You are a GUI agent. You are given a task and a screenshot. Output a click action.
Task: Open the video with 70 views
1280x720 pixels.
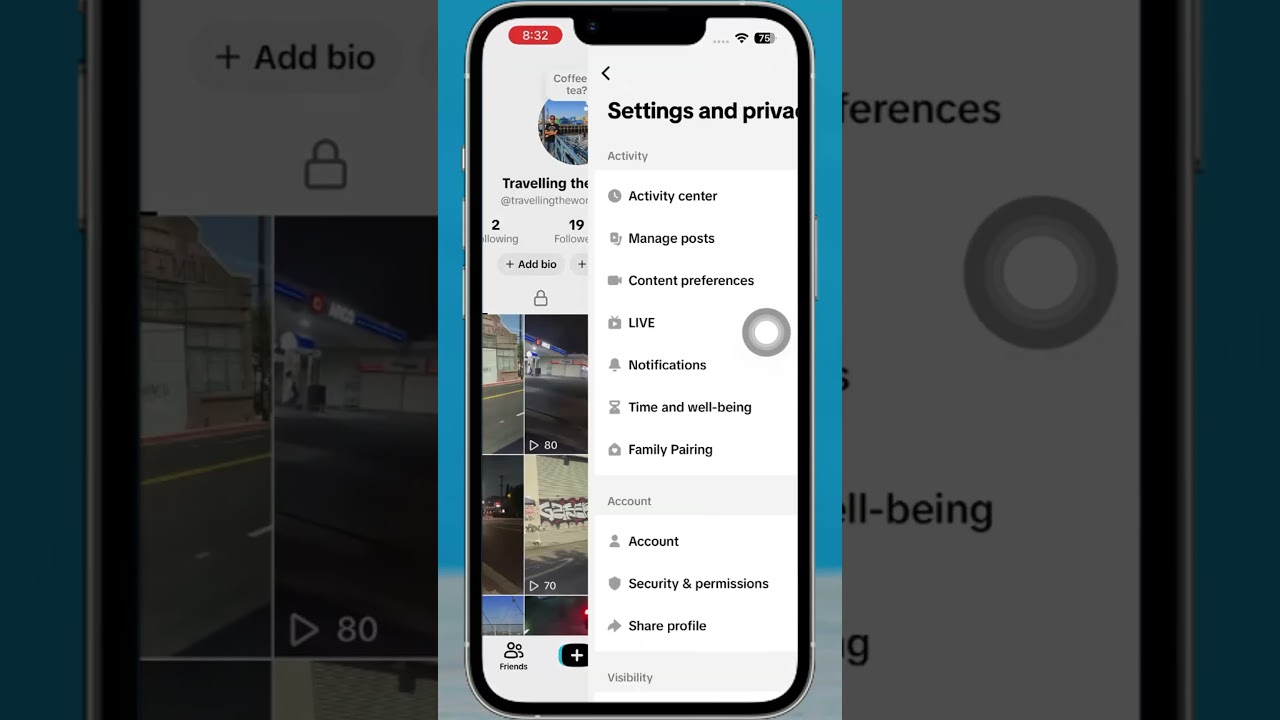click(555, 525)
